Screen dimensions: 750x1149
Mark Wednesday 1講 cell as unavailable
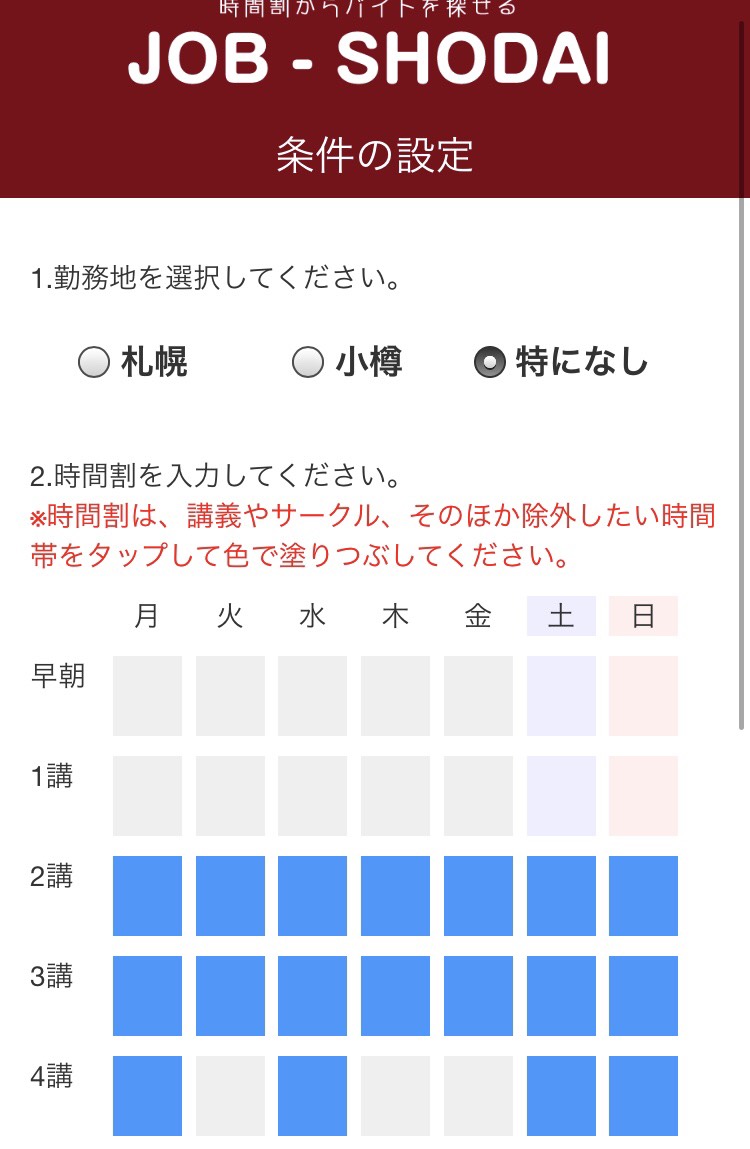pos(312,796)
